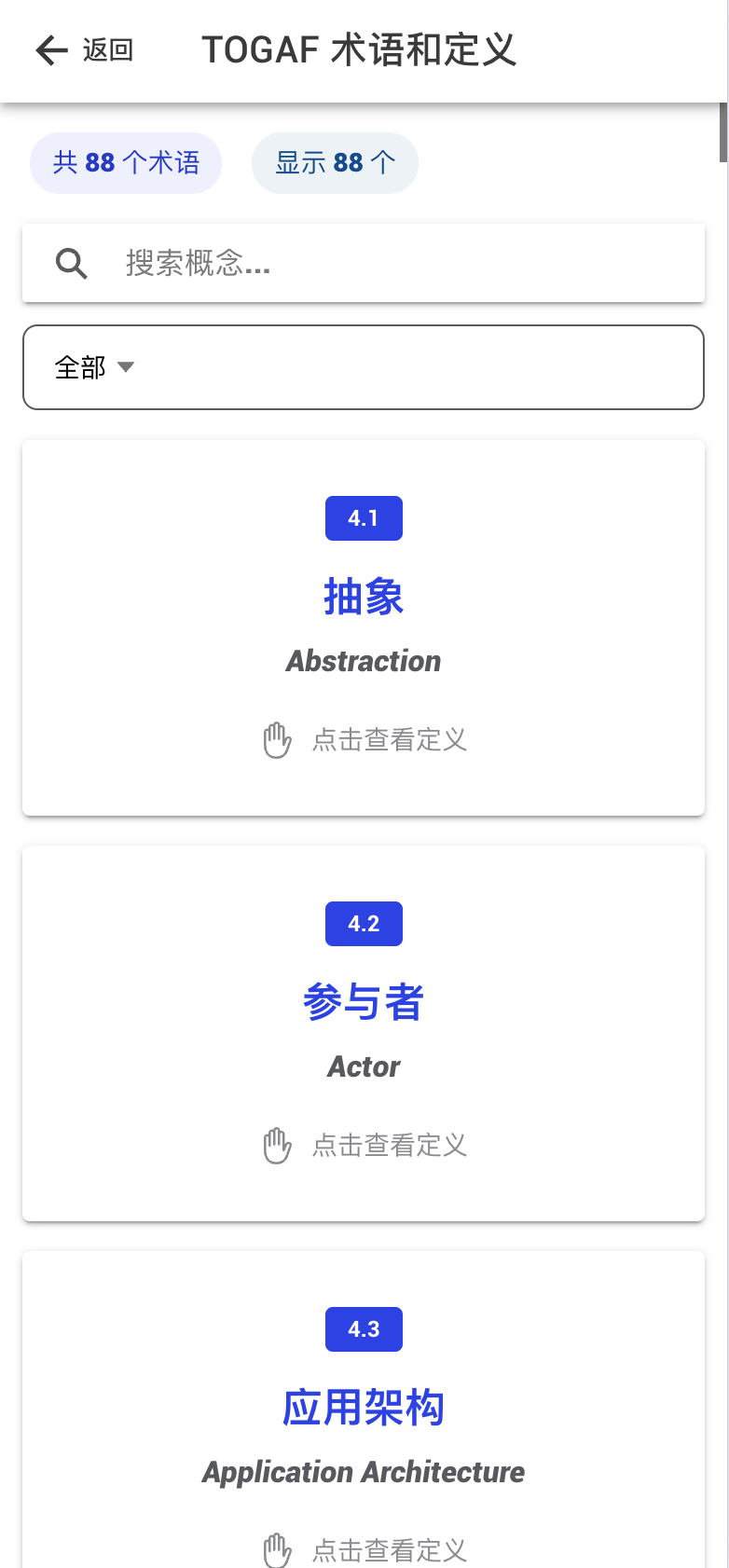
Task: Click the 返回 back label
Action: tap(107, 51)
